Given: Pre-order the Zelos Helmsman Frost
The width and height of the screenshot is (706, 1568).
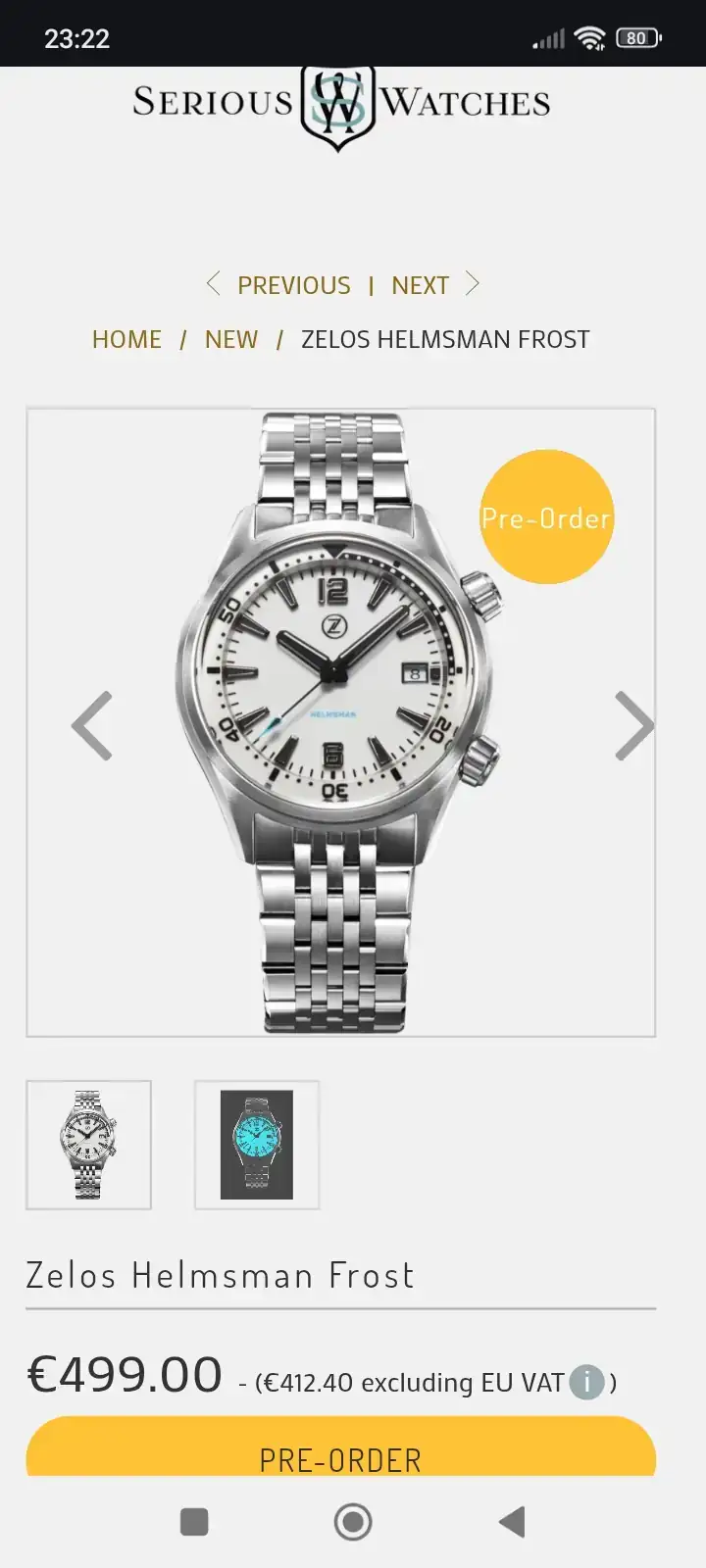Looking at the screenshot, I should [340, 1450].
